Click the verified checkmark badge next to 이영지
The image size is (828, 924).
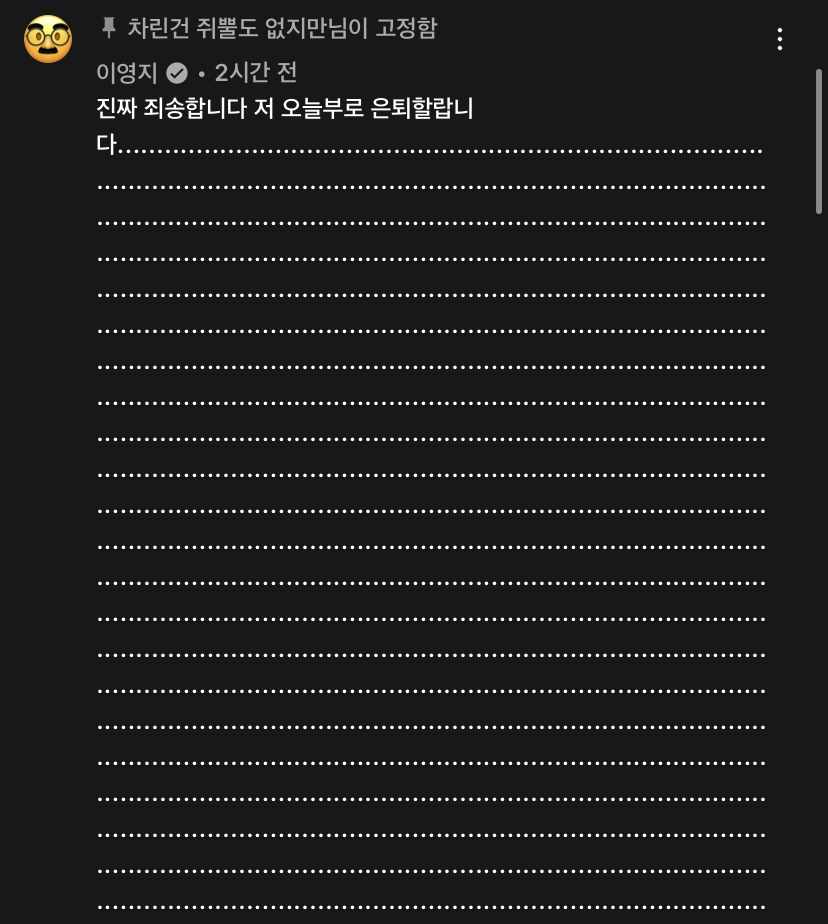click(174, 71)
